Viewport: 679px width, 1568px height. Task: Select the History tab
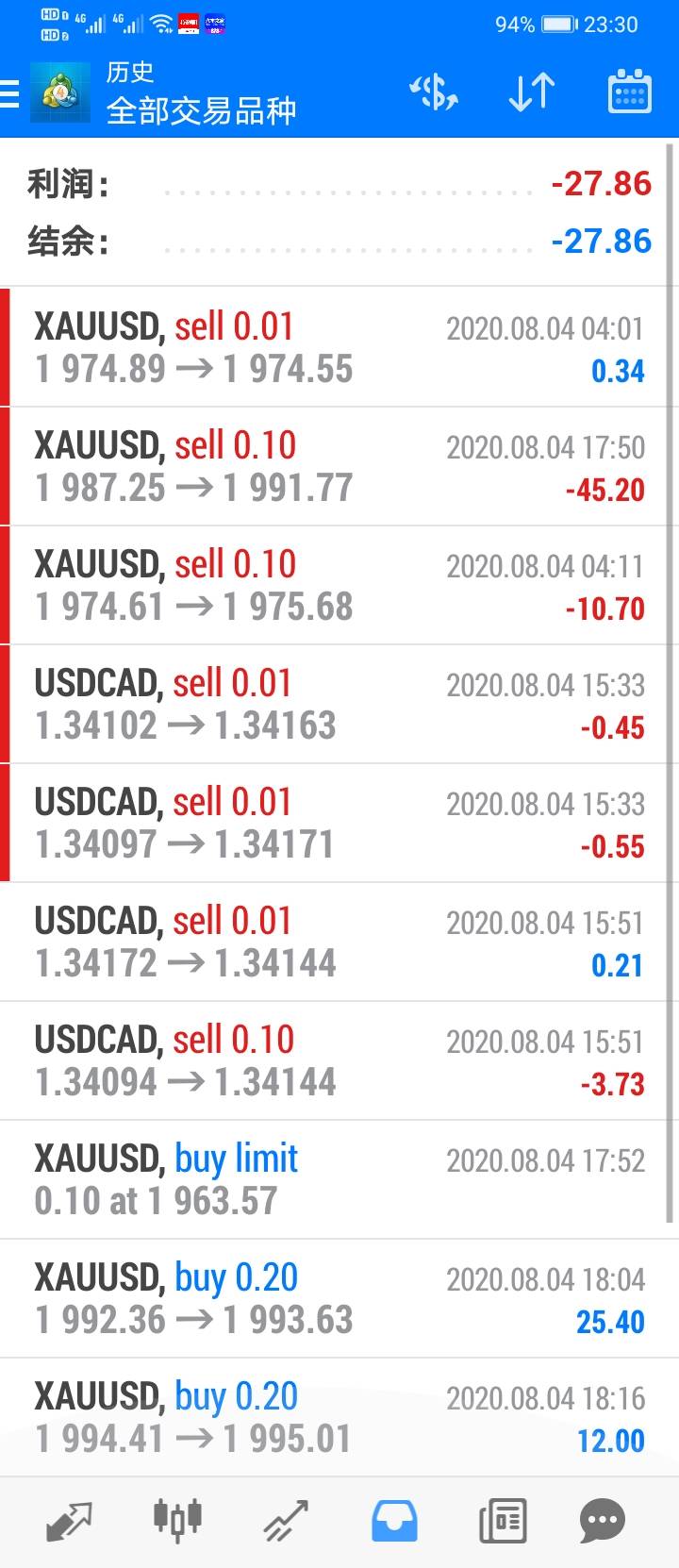click(x=394, y=1520)
